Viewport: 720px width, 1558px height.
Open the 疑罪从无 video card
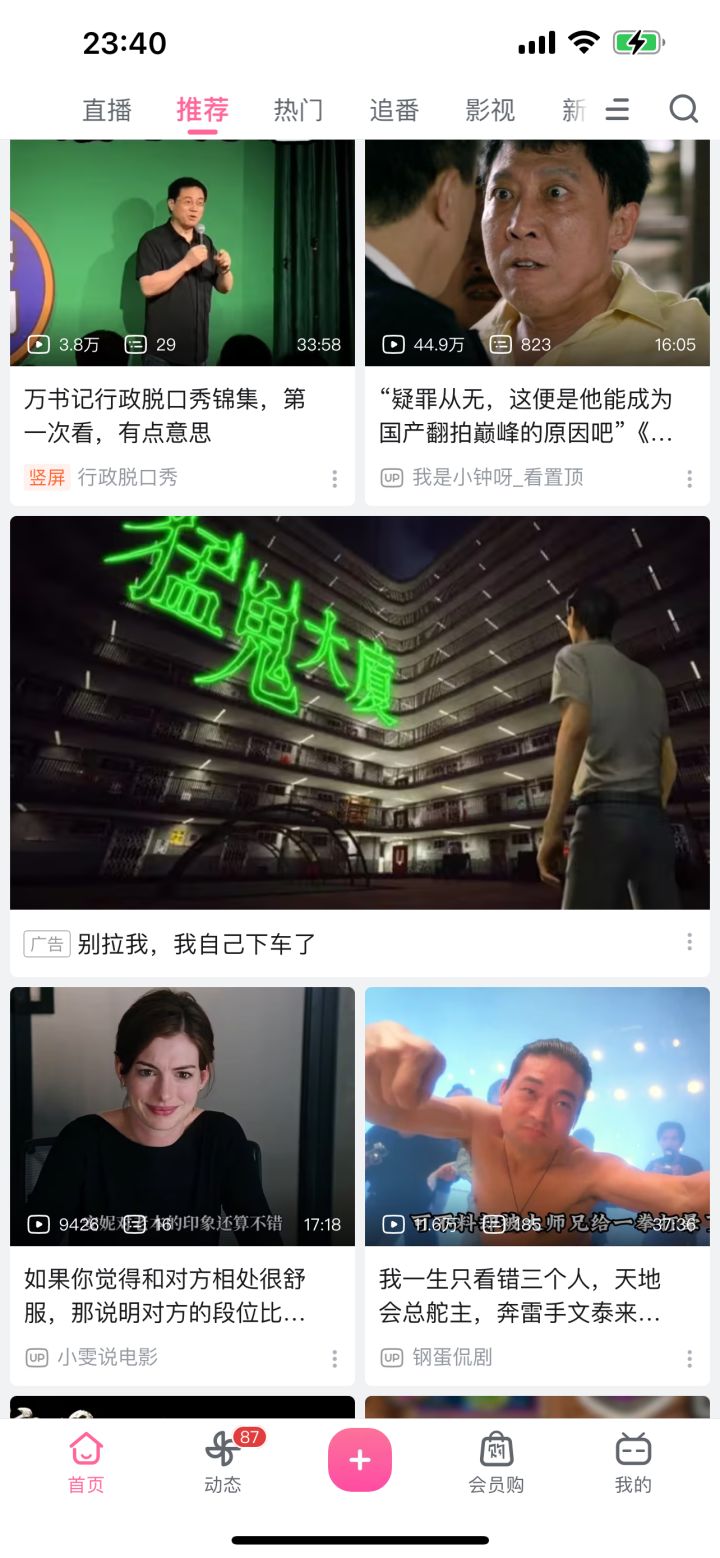pyautogui.click(x=537, y=322)
